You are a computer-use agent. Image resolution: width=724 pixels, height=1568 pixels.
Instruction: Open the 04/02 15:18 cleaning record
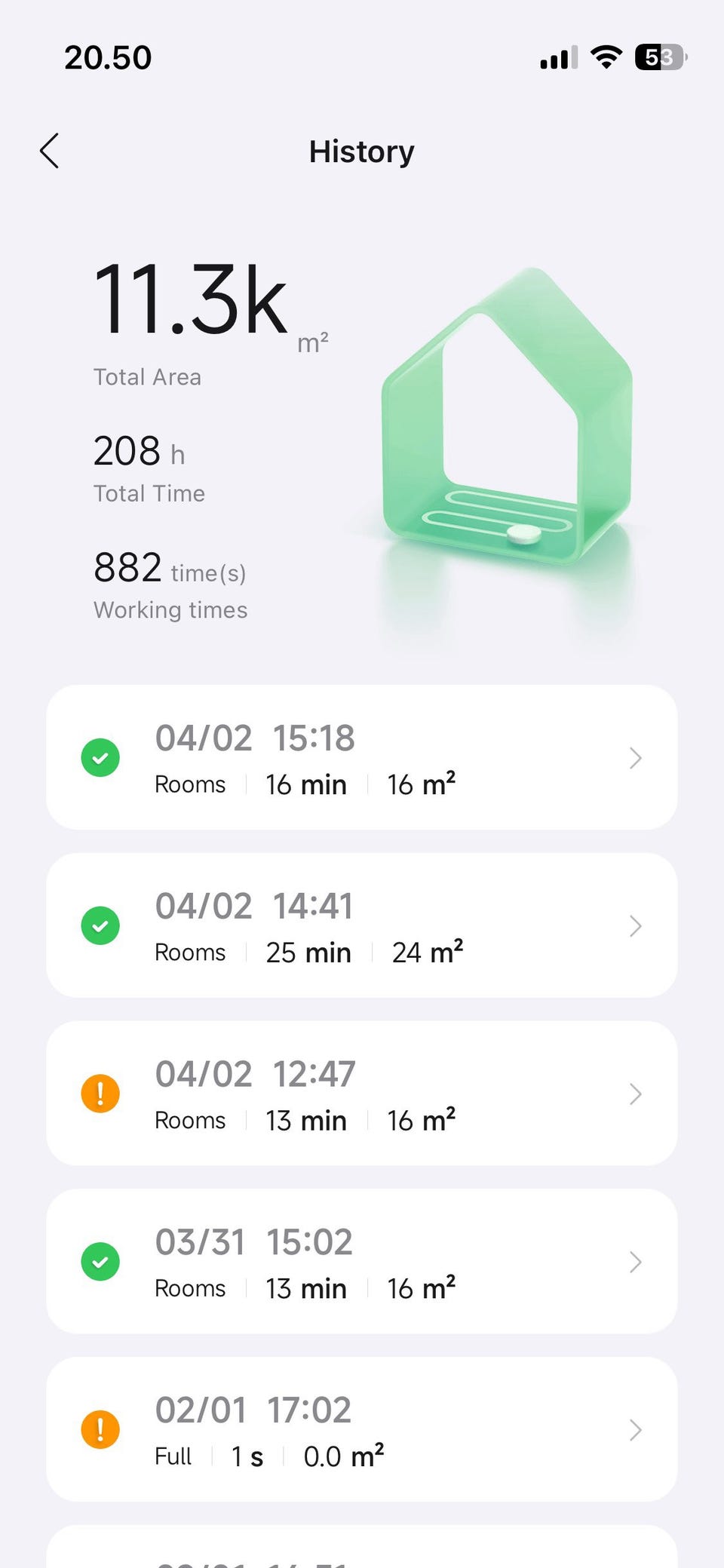click(362, 757)
